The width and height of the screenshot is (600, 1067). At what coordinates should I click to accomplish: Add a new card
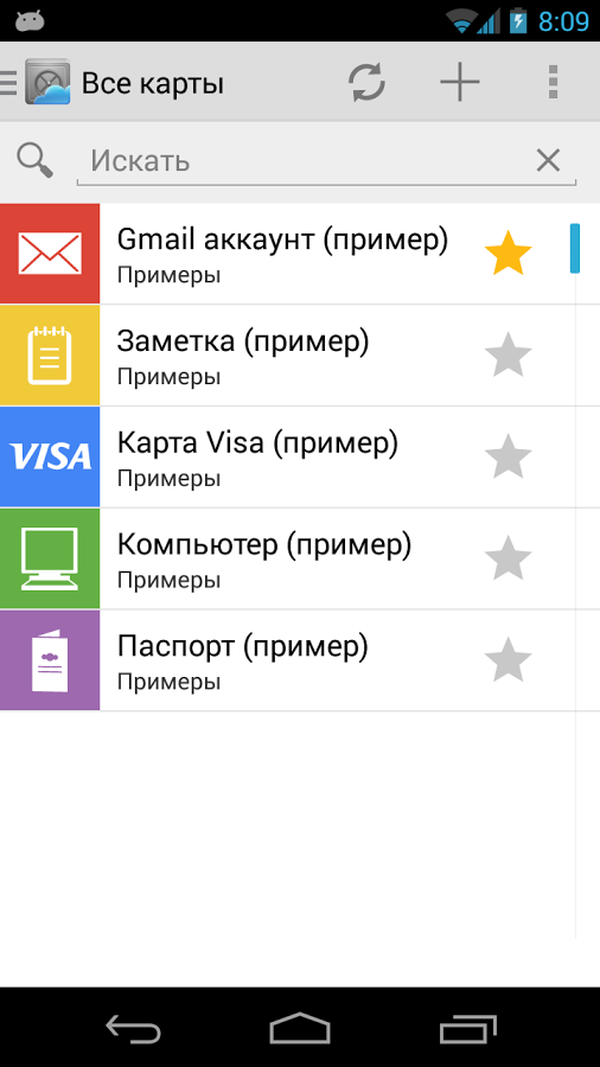pyautogui.click(x=460, y=82)
